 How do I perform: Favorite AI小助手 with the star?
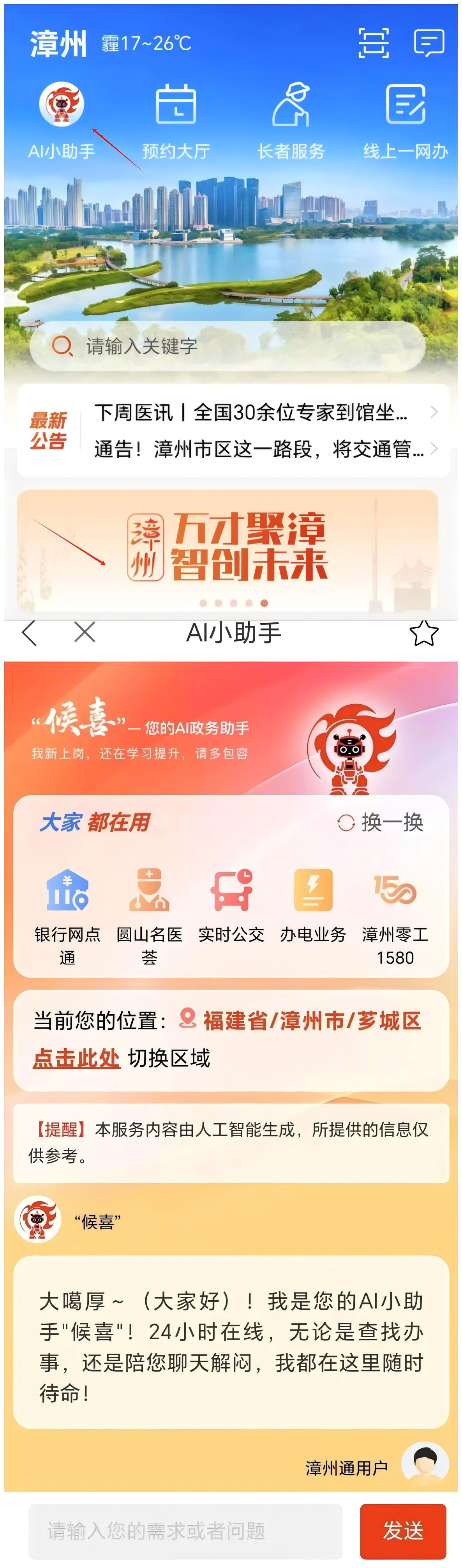pyautogui.click(x=424, y=633)
